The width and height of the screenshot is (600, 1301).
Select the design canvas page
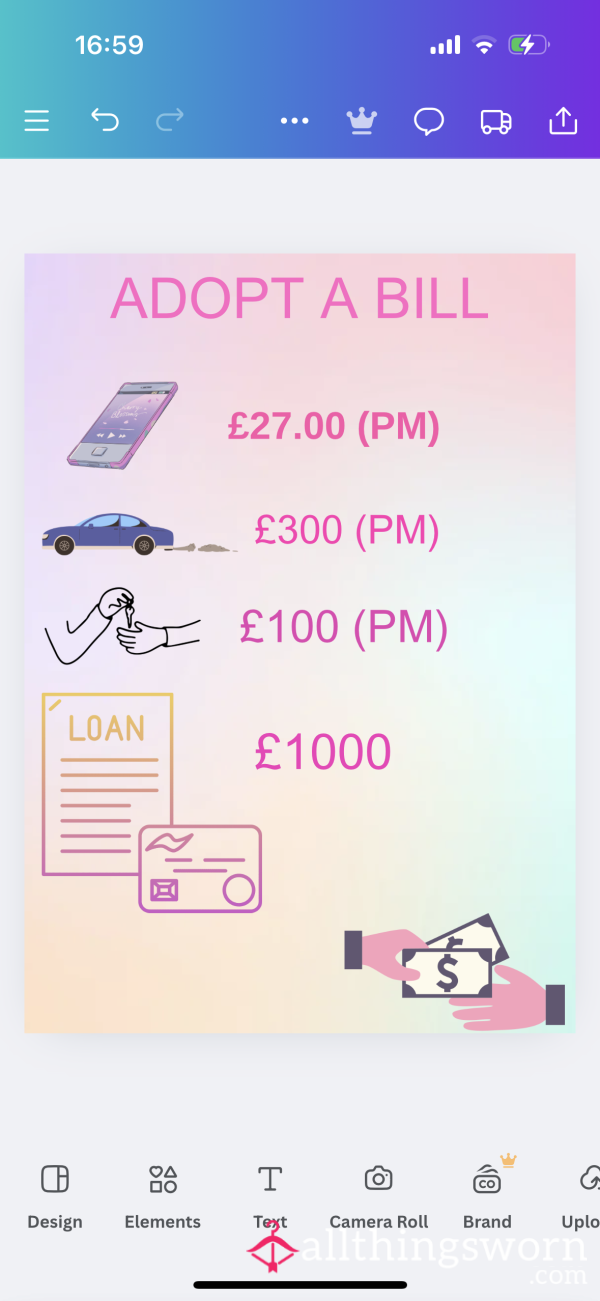tap(300, 643)
